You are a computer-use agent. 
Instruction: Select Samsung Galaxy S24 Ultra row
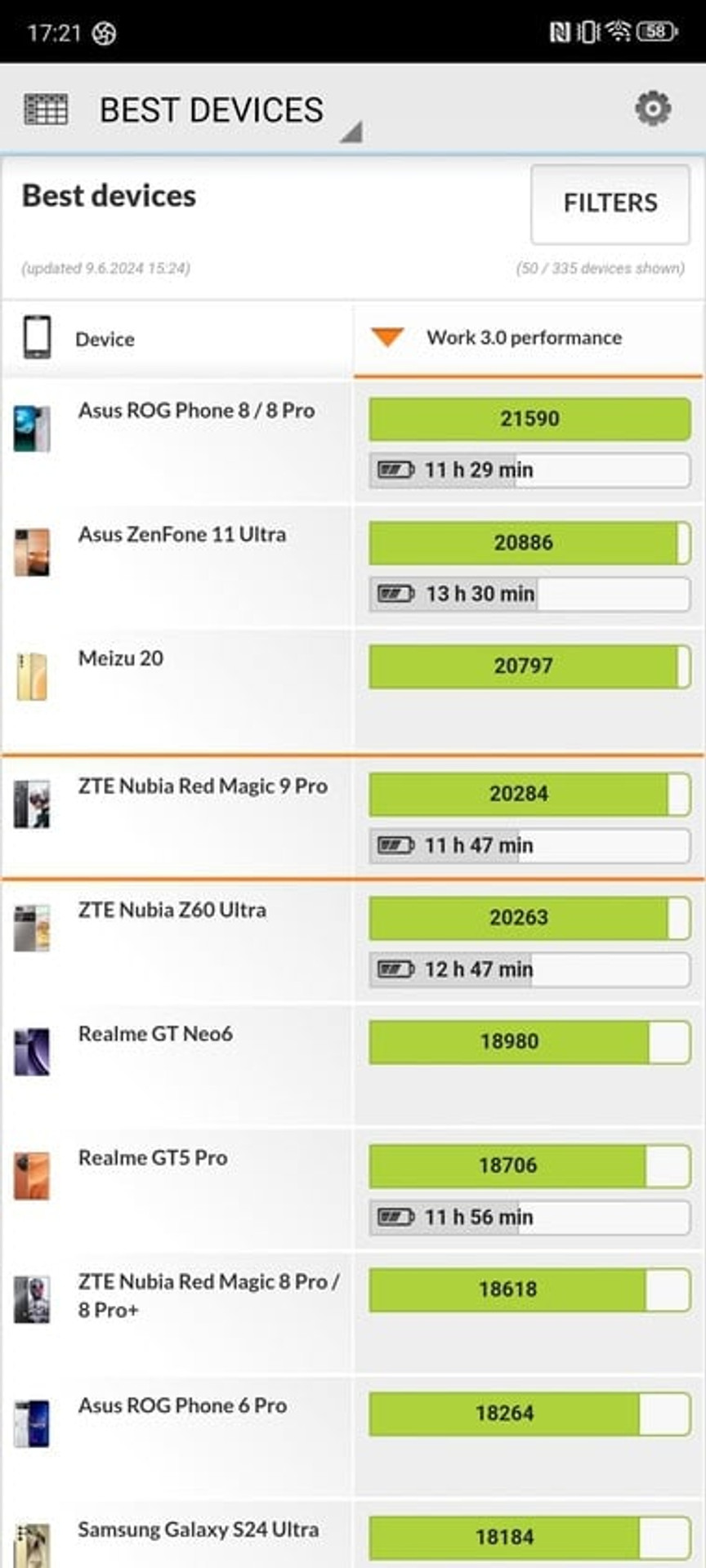(x=198, y=1530)
